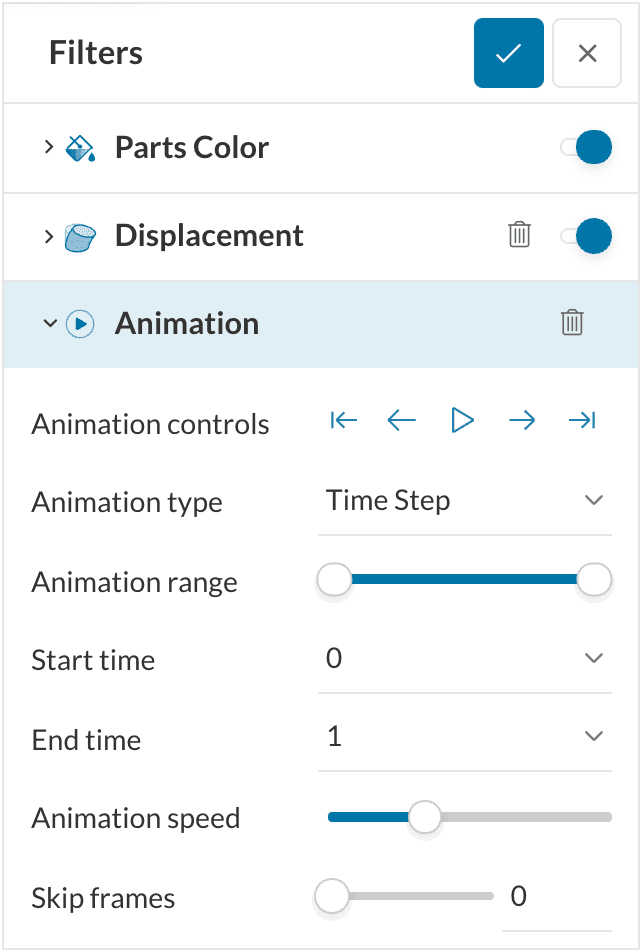Delete the Displacement filter

[x=519, y=236]
